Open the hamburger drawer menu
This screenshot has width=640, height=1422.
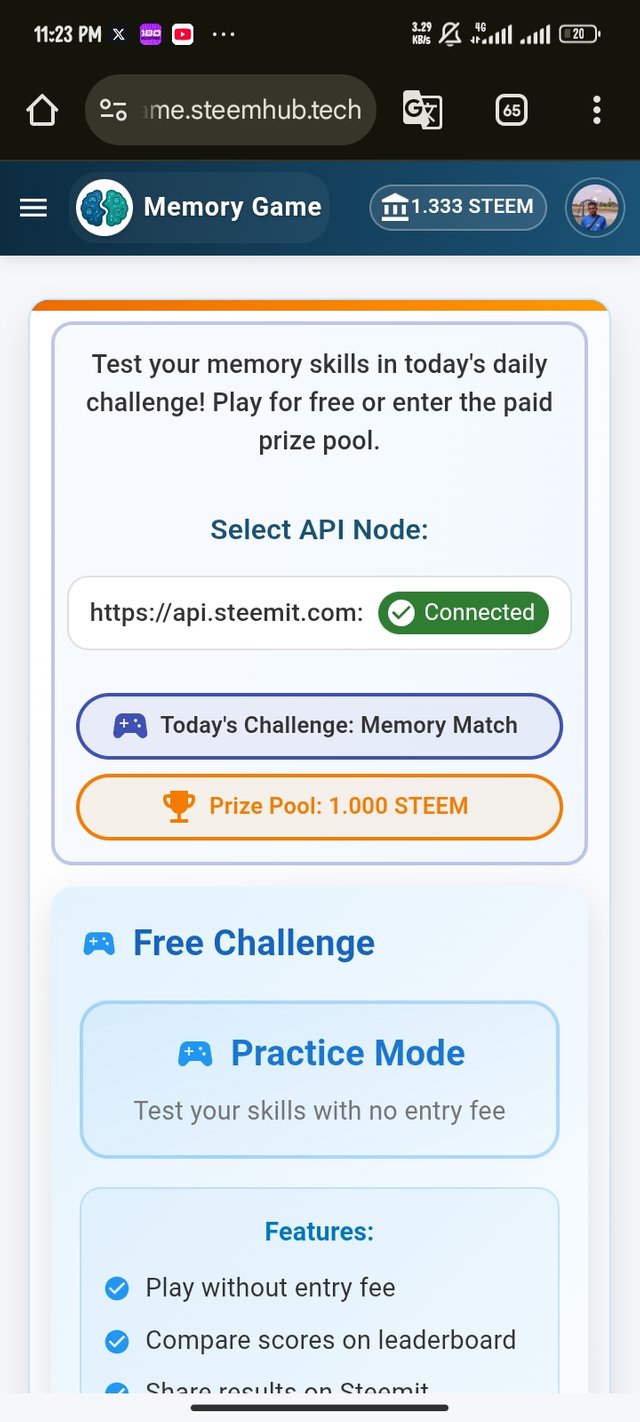34,208
